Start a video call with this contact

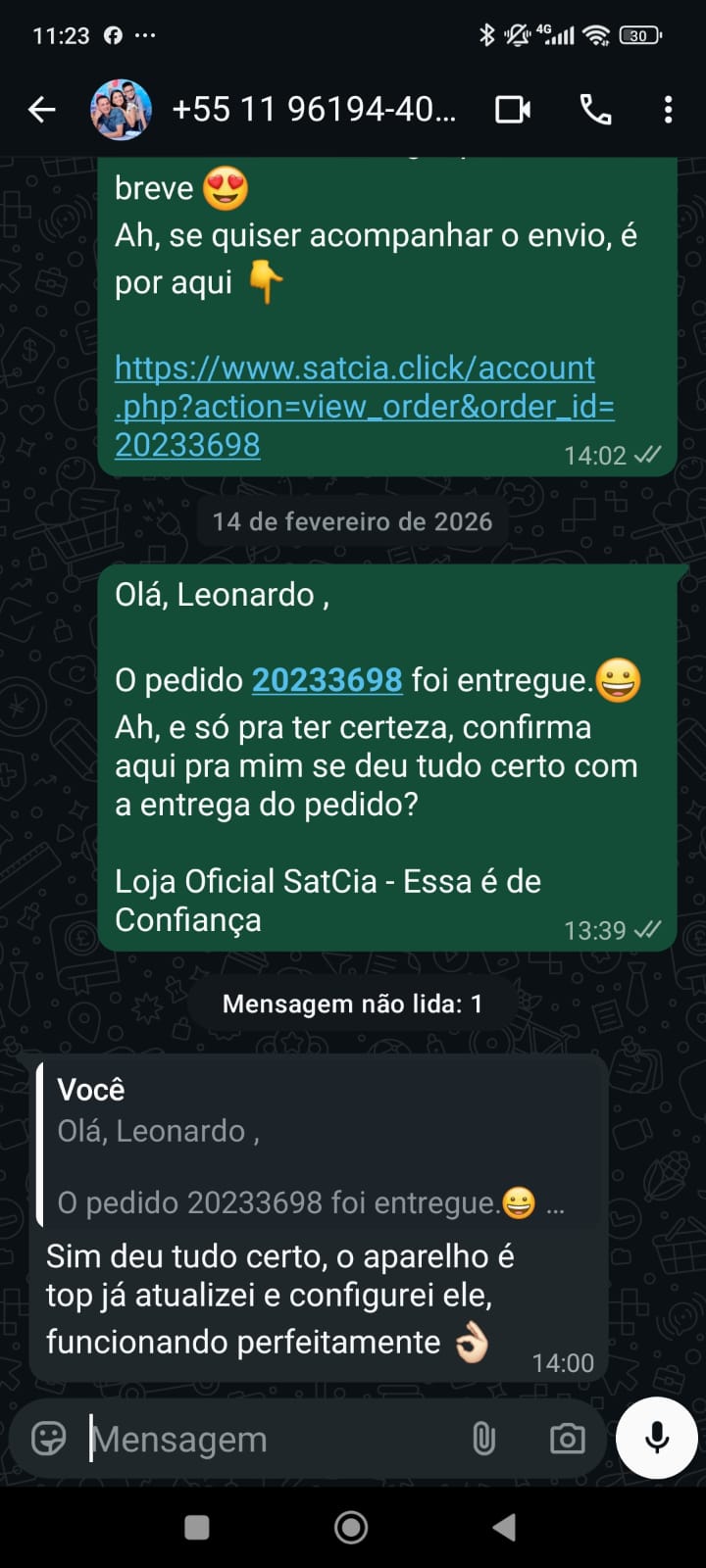tap(513, 110)
